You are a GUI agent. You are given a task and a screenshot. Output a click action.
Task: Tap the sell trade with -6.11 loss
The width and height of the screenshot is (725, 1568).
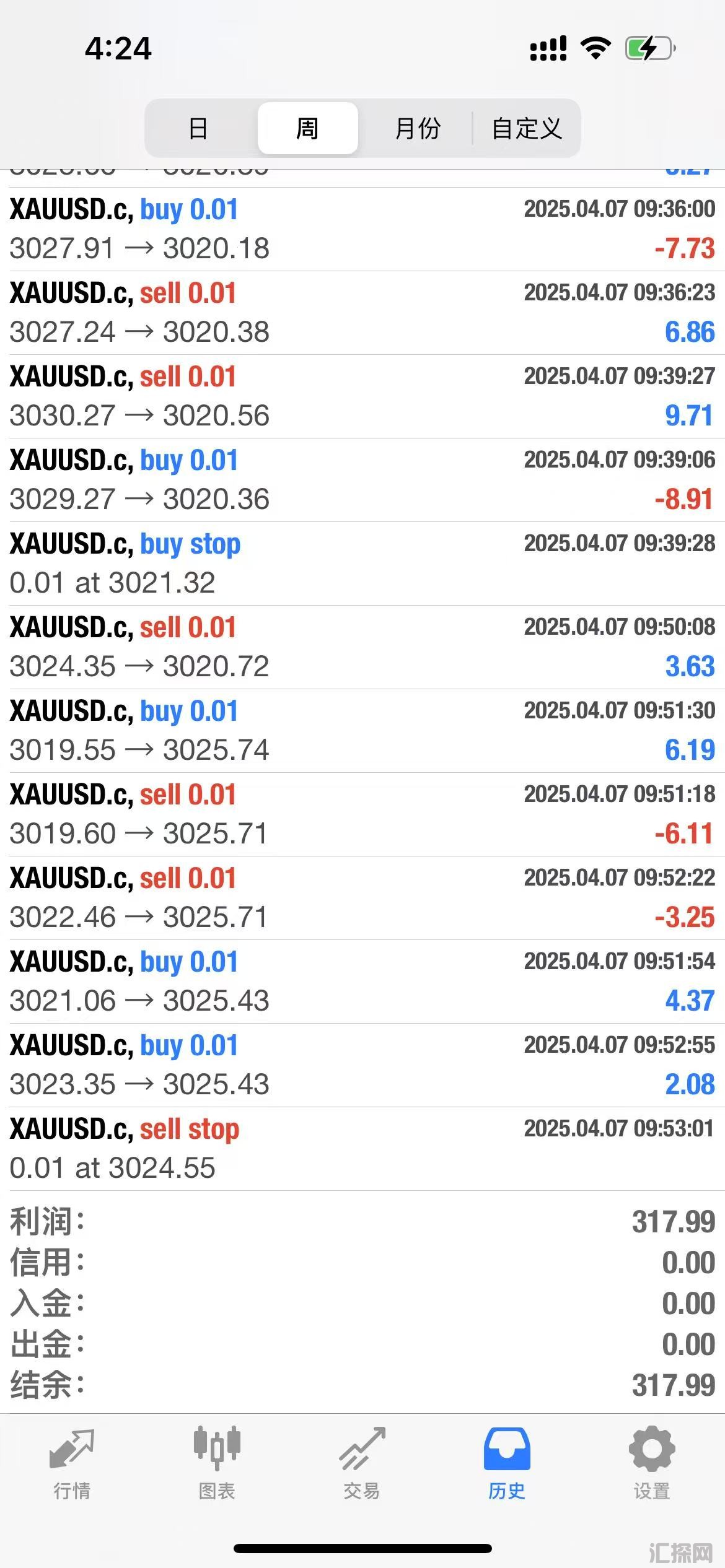tap(362, 814)
